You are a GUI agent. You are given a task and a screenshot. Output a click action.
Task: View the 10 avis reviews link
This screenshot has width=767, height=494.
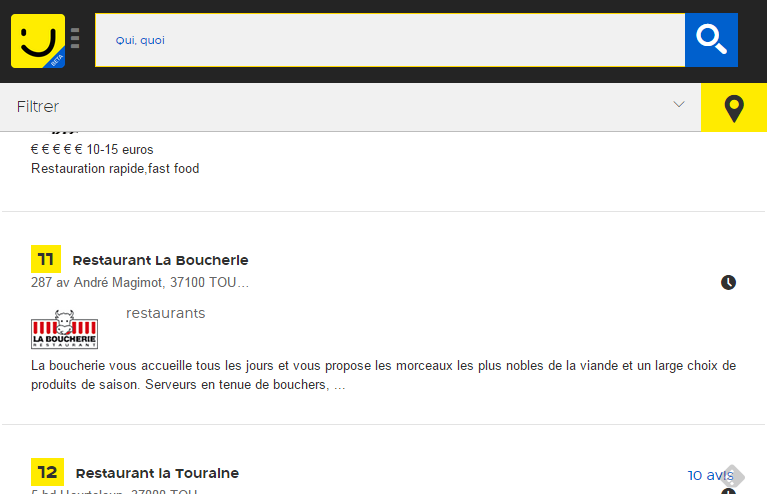pos(710,475)
